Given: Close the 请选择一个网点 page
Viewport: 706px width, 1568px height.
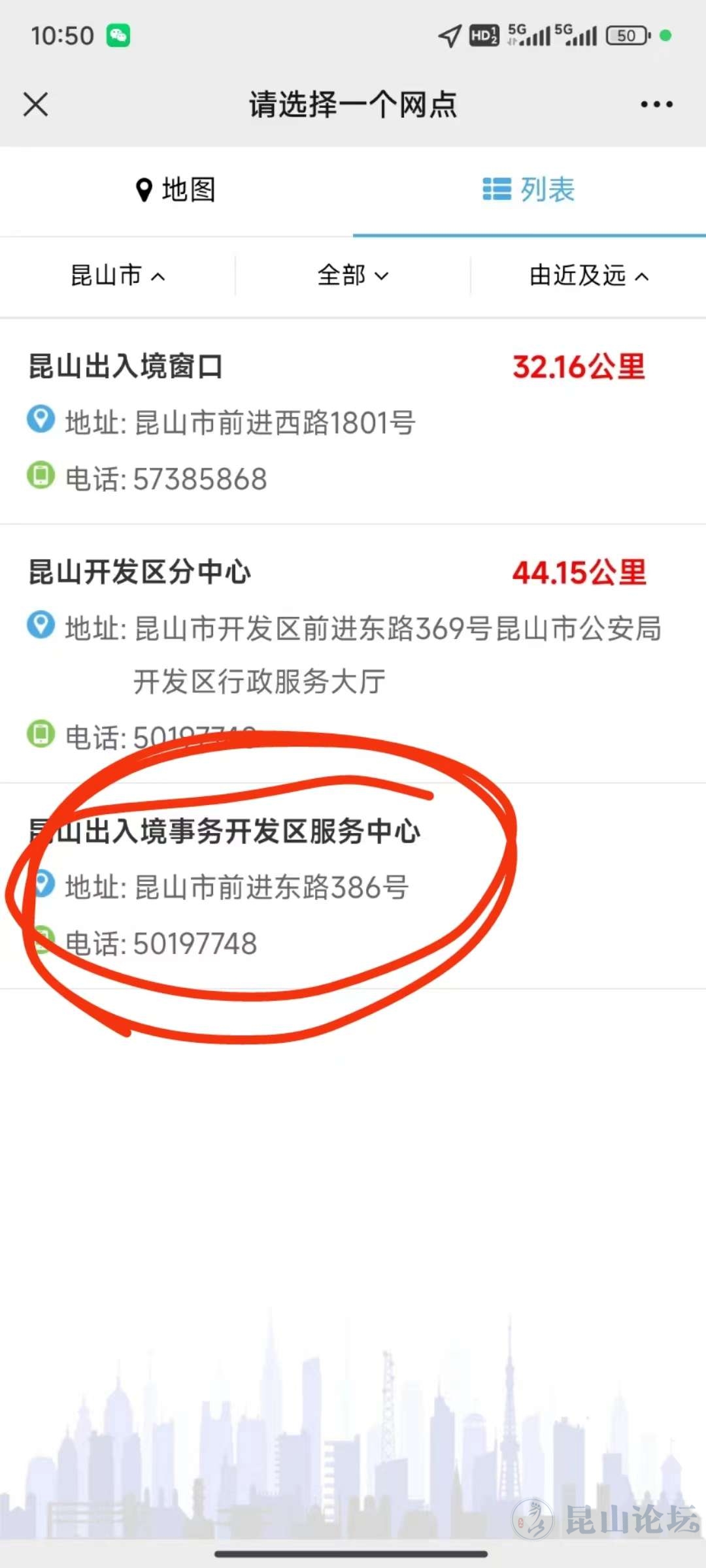Looking at the screenshot, I should pos(35,105).
